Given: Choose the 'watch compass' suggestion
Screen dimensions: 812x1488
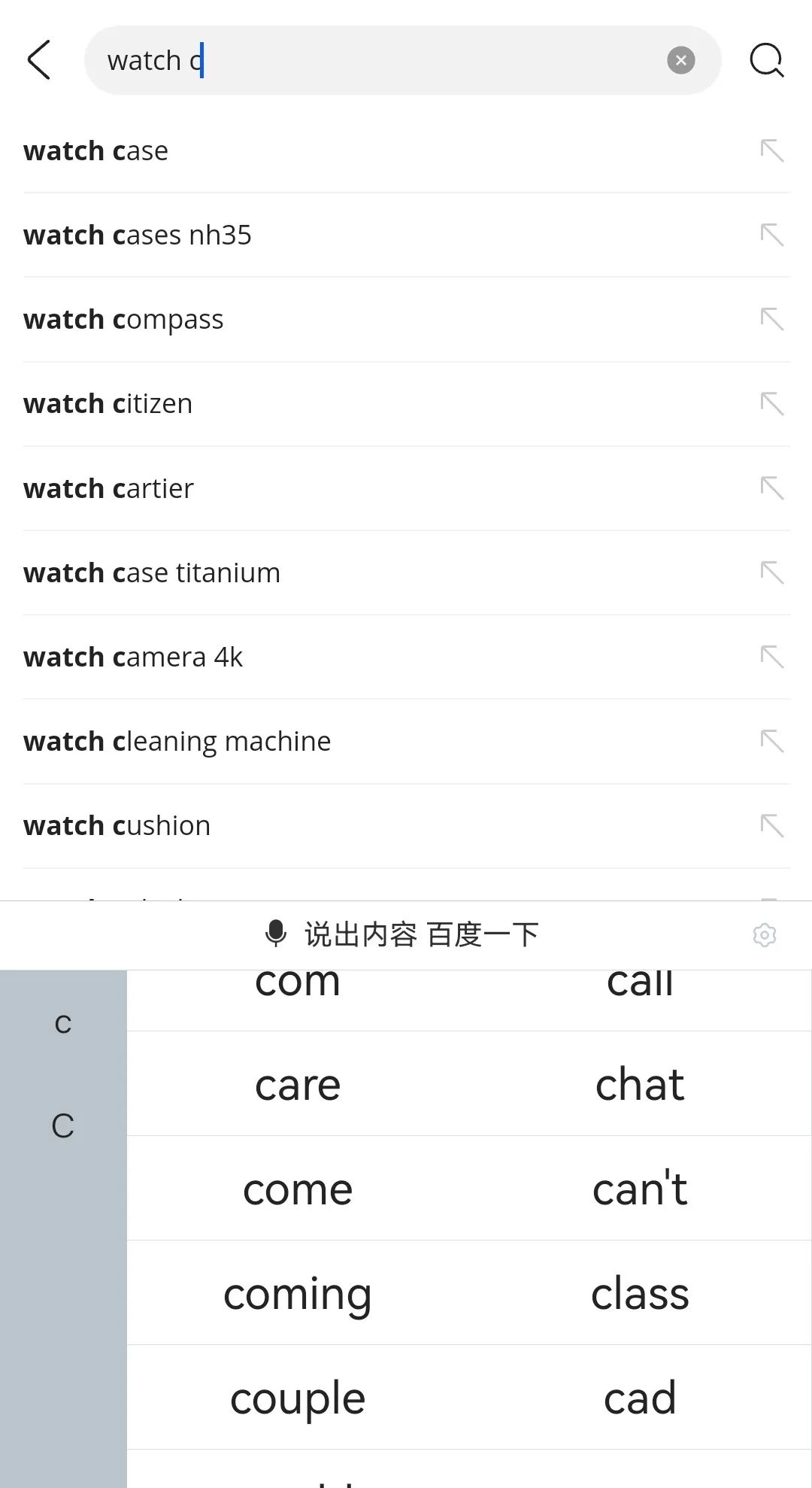Looking at the screenshot, I should pos(407,319).
